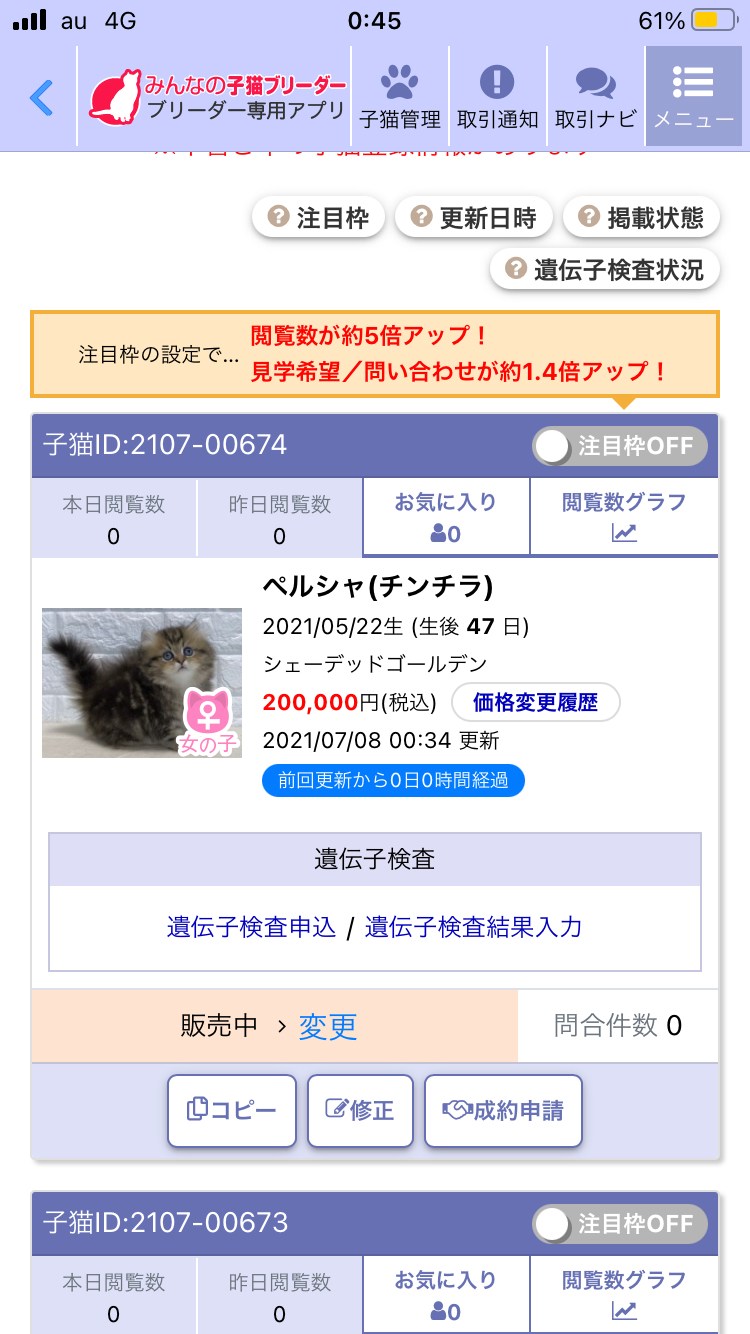750x1334 pixels.
Task: Toggle 注目枠 for kitten 2107-00674
Action: click(620, 446)
